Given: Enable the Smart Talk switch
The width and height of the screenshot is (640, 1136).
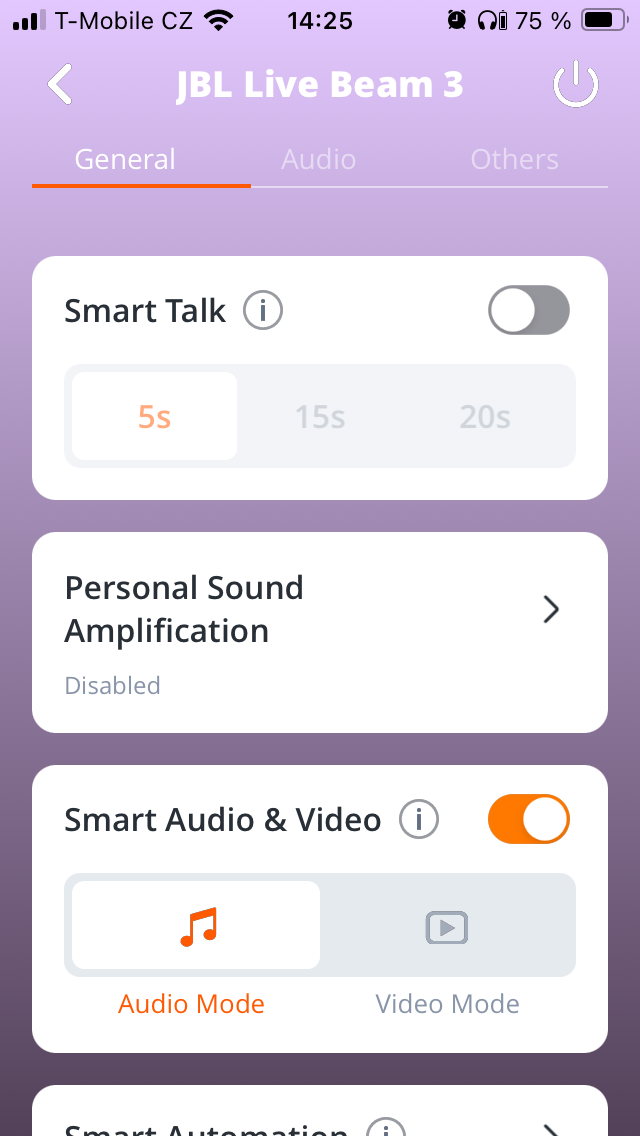Looking at the screenshot, I should pyautogui.click(x=528, y=311).
